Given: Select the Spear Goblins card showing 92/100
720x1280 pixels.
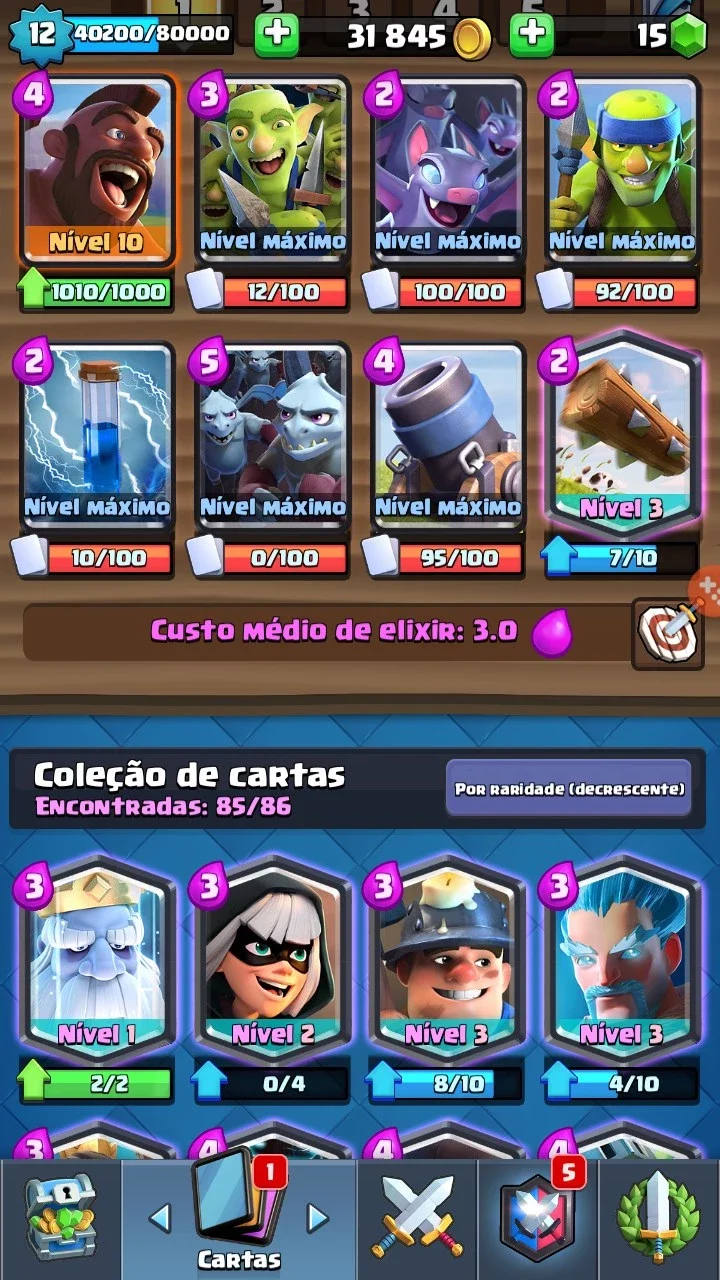Looking at the screenshot, I should (x=622, y=171).
